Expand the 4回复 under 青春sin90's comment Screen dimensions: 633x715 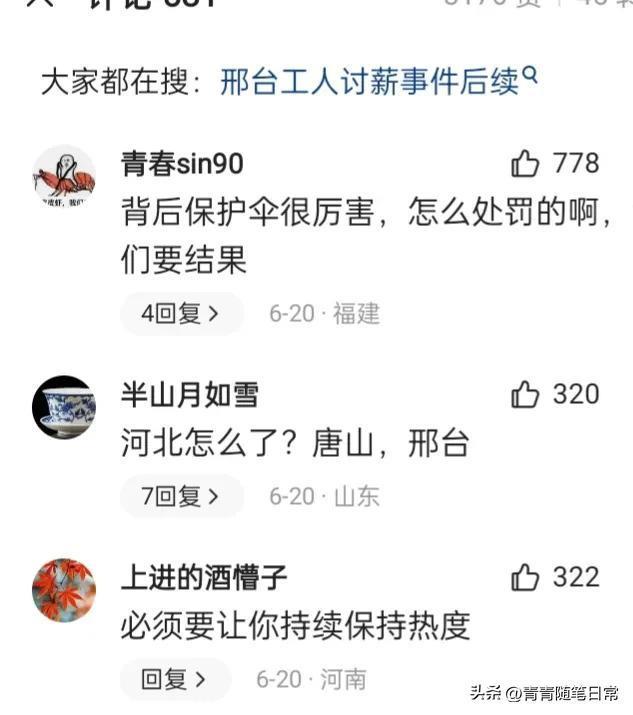click(181, 314)
